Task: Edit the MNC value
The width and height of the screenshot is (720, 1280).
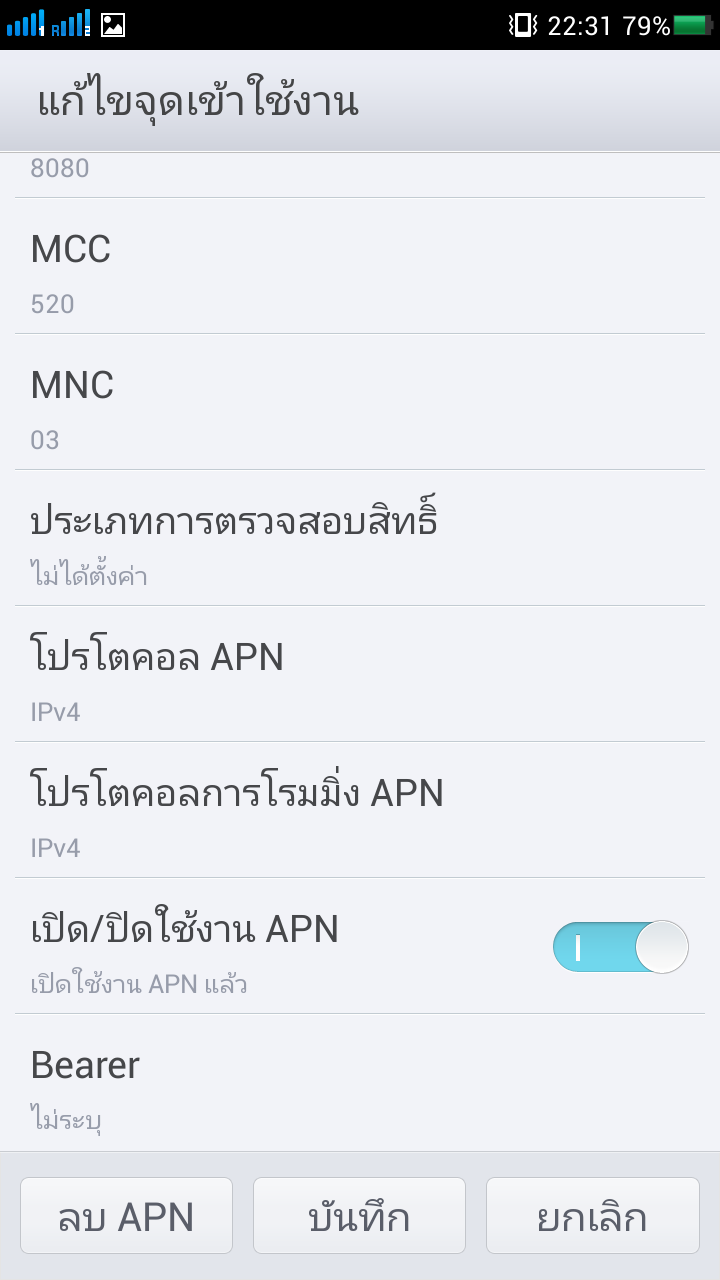Action: [x=360, y=402]
